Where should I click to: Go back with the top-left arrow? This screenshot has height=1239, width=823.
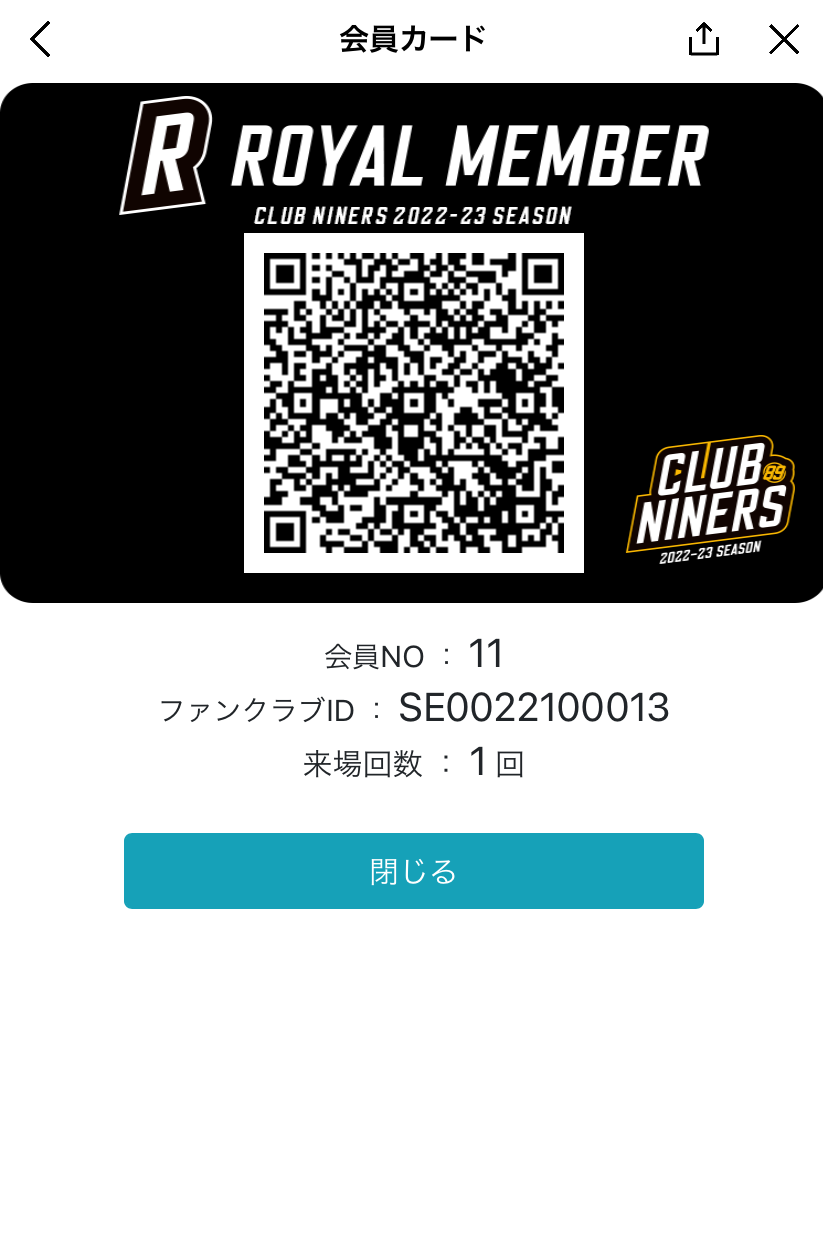coord(40,40)
